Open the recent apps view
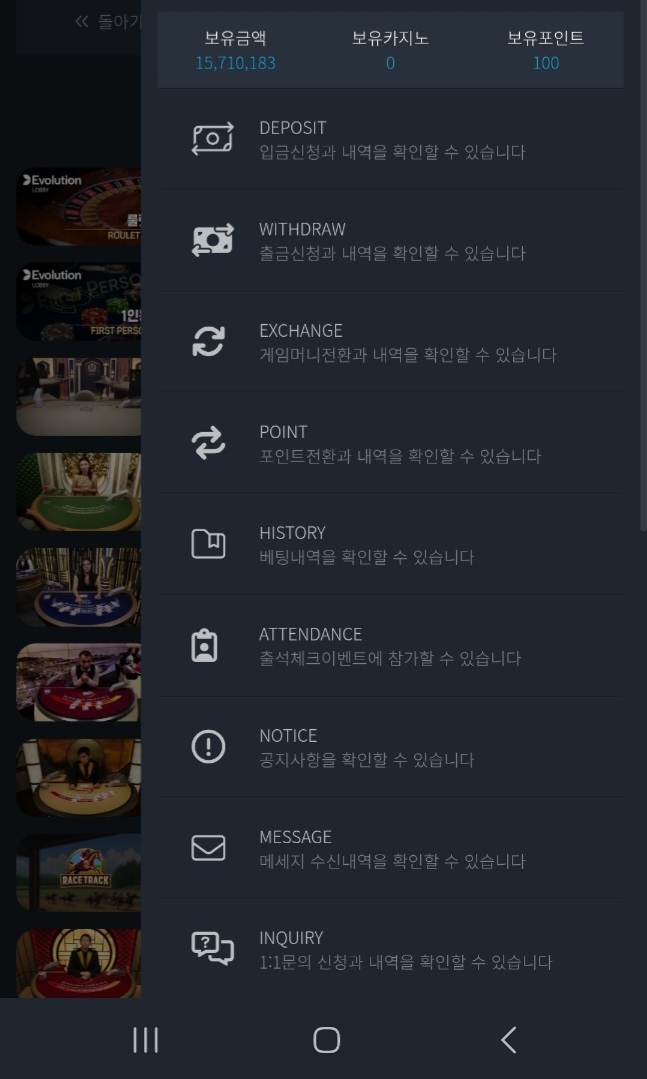Image resolution: width=647 pixels, height=1079 pixels. (146, 1040)
